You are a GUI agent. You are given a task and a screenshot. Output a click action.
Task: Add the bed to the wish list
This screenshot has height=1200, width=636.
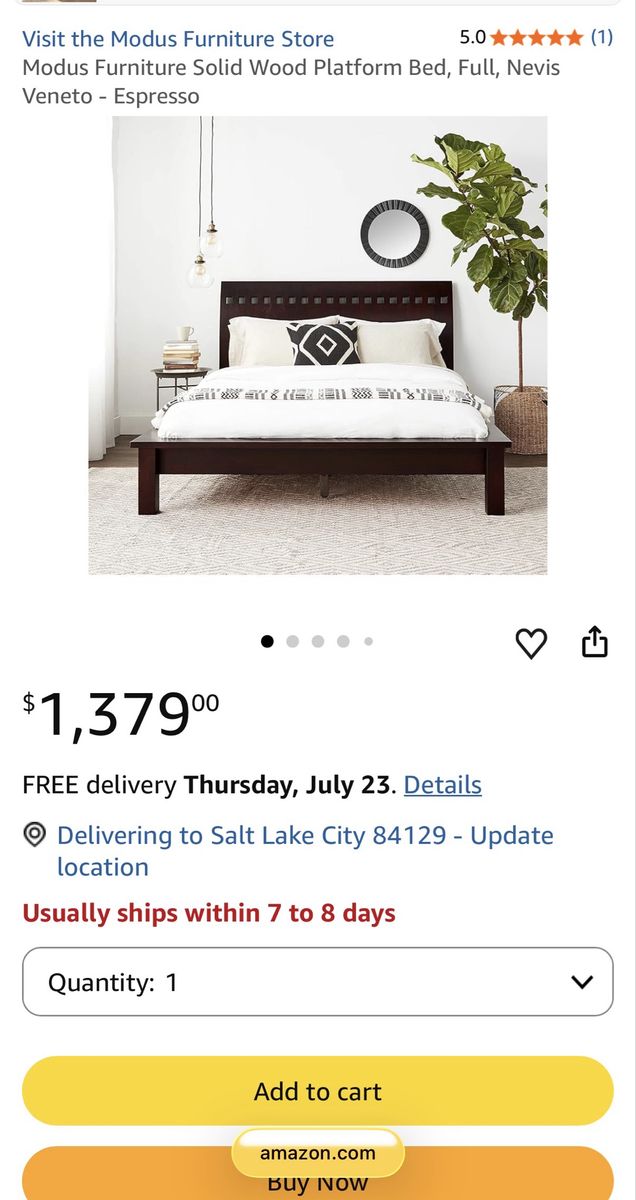pos(531,643)
